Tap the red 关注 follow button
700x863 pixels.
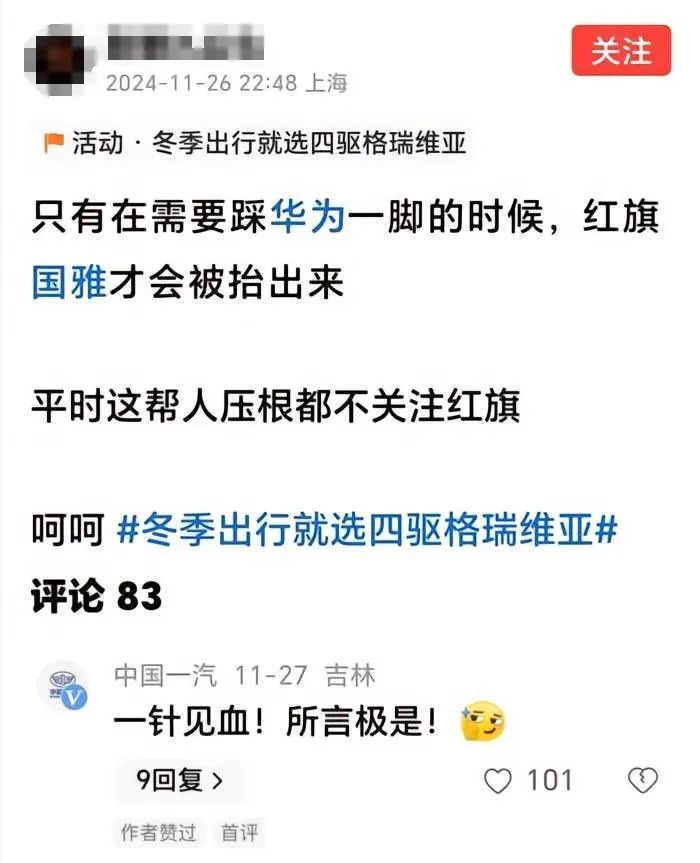pyautogui.click(x=621, y=51)
